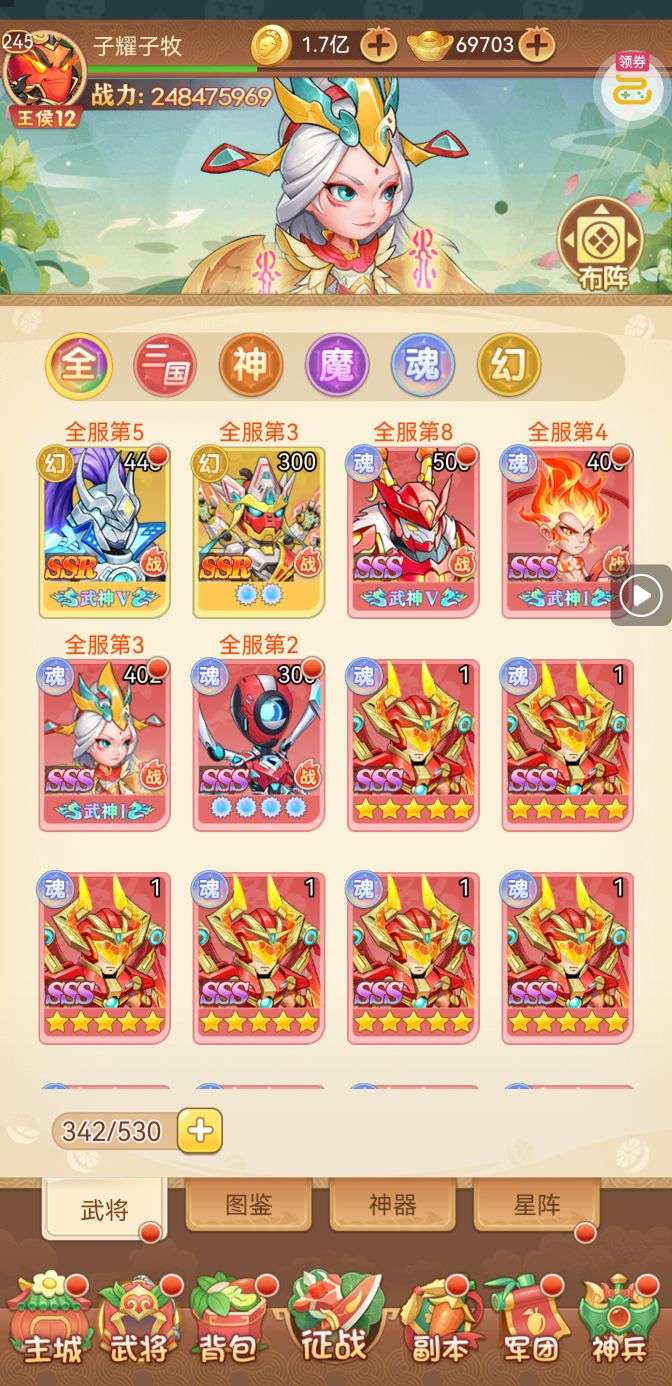Viewport: 672px width, 1386px height.
Task: Filter heroes by 幻 category
Action: click(x=508, y=365)
